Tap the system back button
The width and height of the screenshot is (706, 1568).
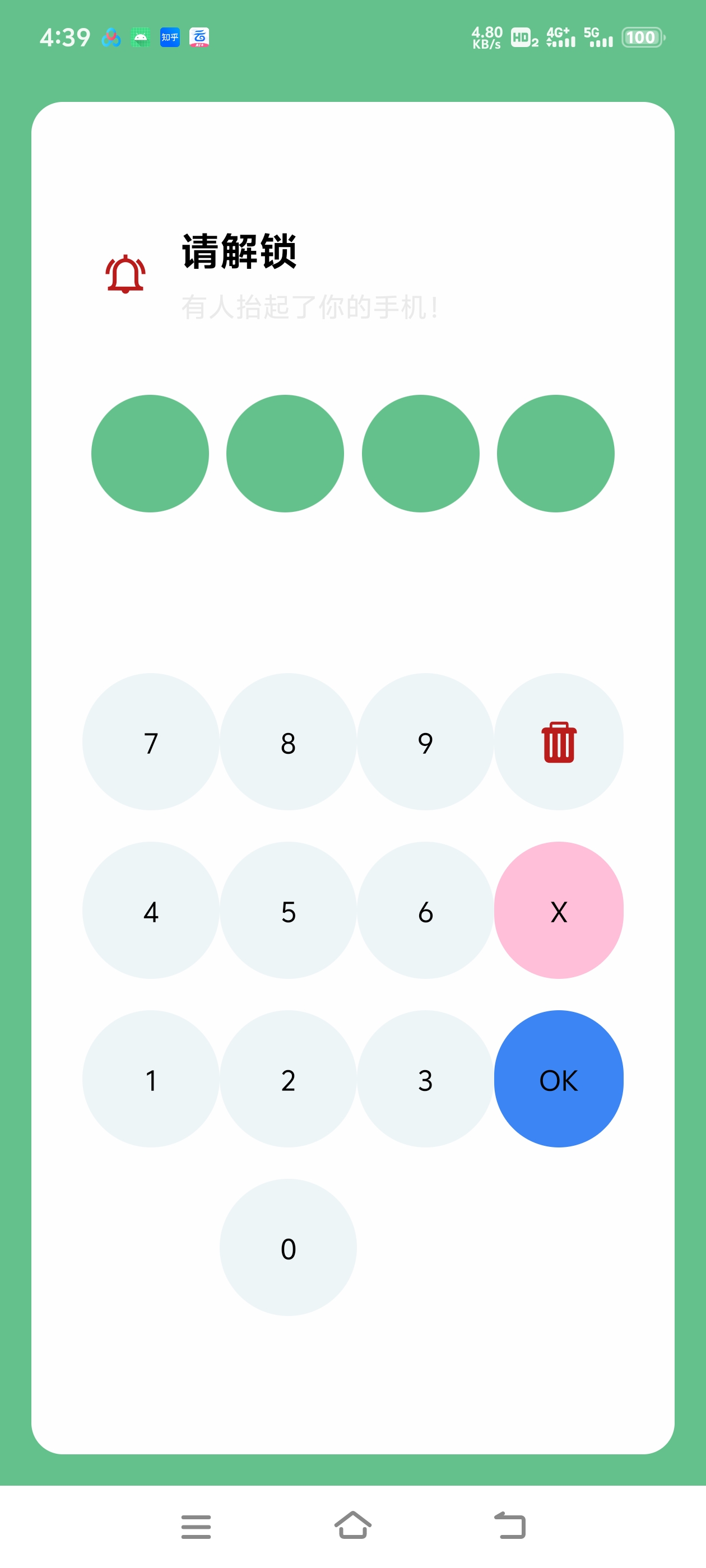(509, 1525)
